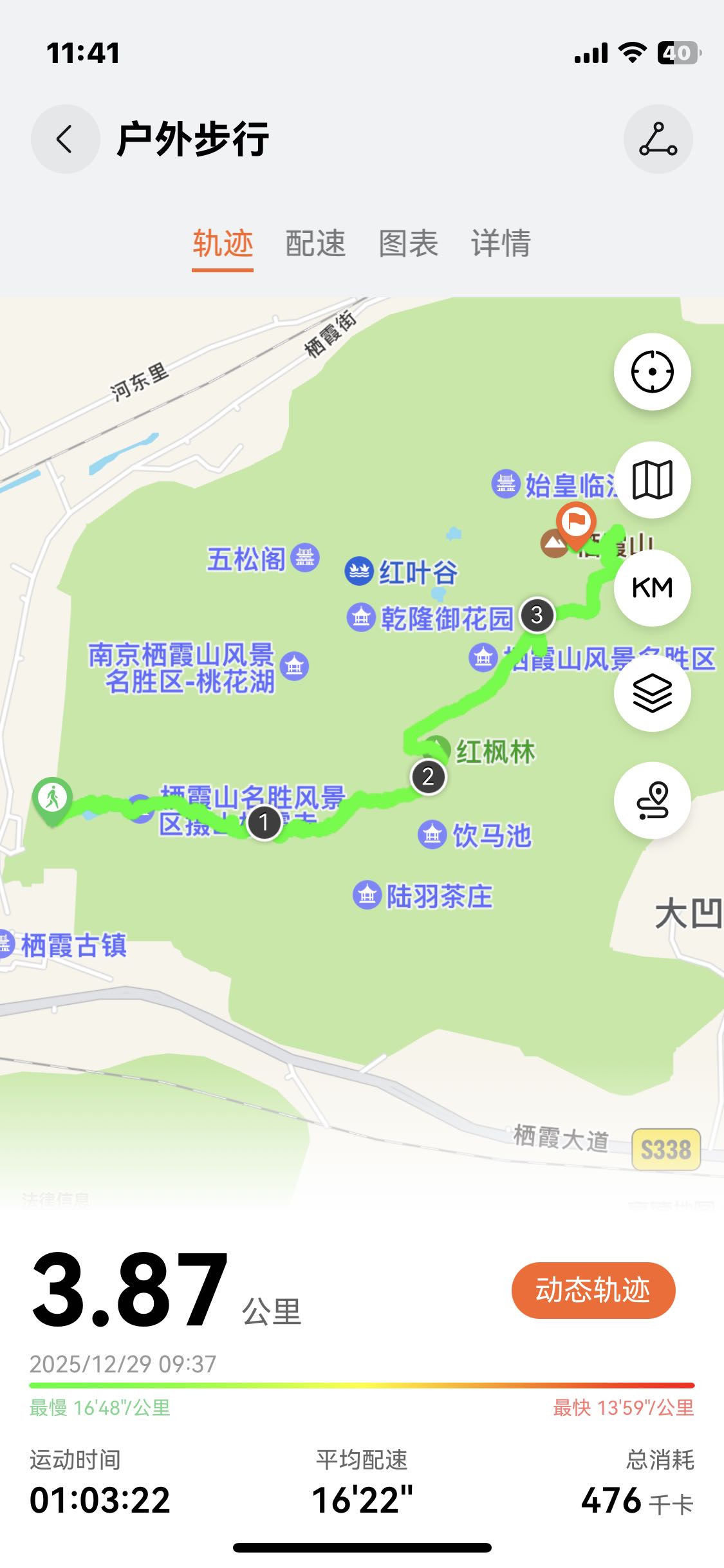
Task: Play the 动态轨迹 animation
Action: click(593, 1291)
